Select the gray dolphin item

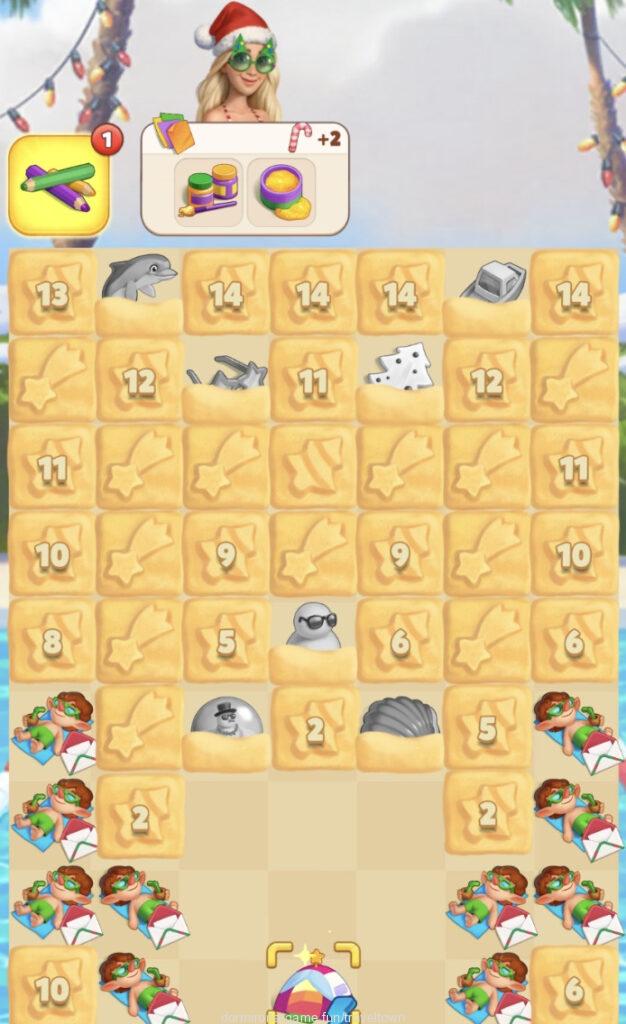[x=139, y=279]
